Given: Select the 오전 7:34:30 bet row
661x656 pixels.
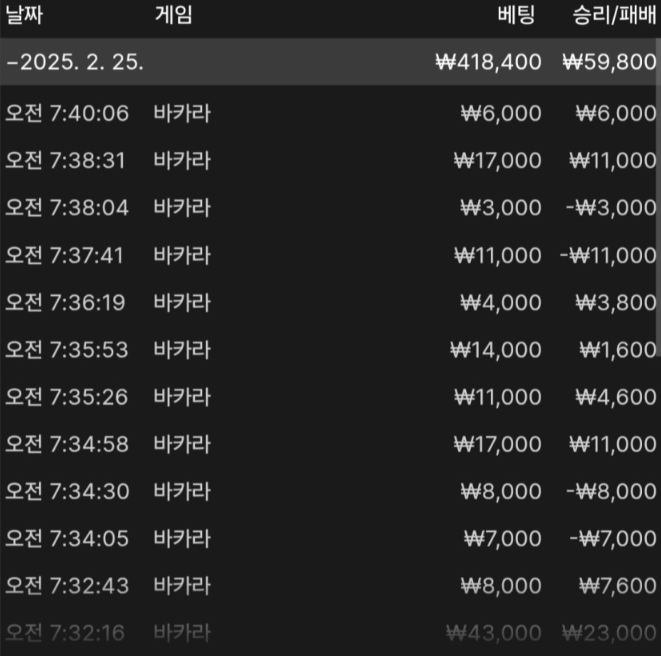Looking at the screenshot, I should click(x=330, y=491).
